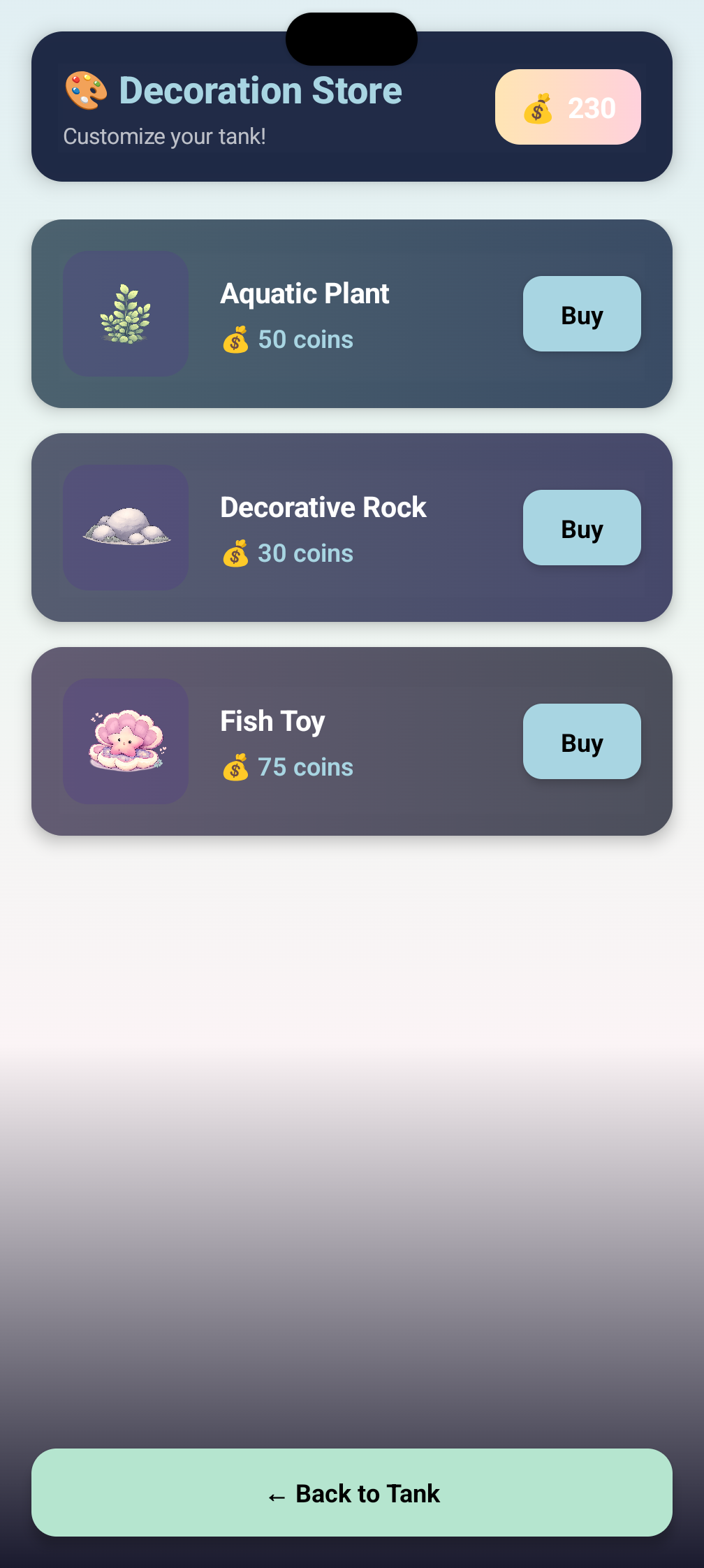Return using Back to Tank button
704x1568 pixels.
click(x=352, y=1493)
